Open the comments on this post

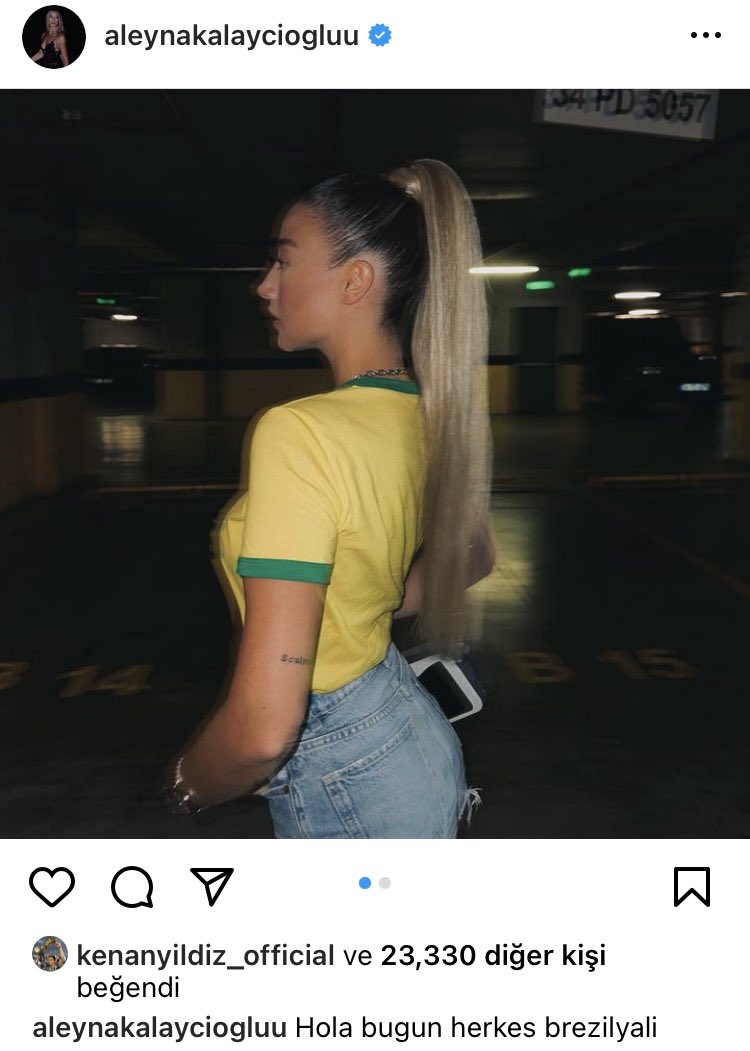tap(132, 886)
